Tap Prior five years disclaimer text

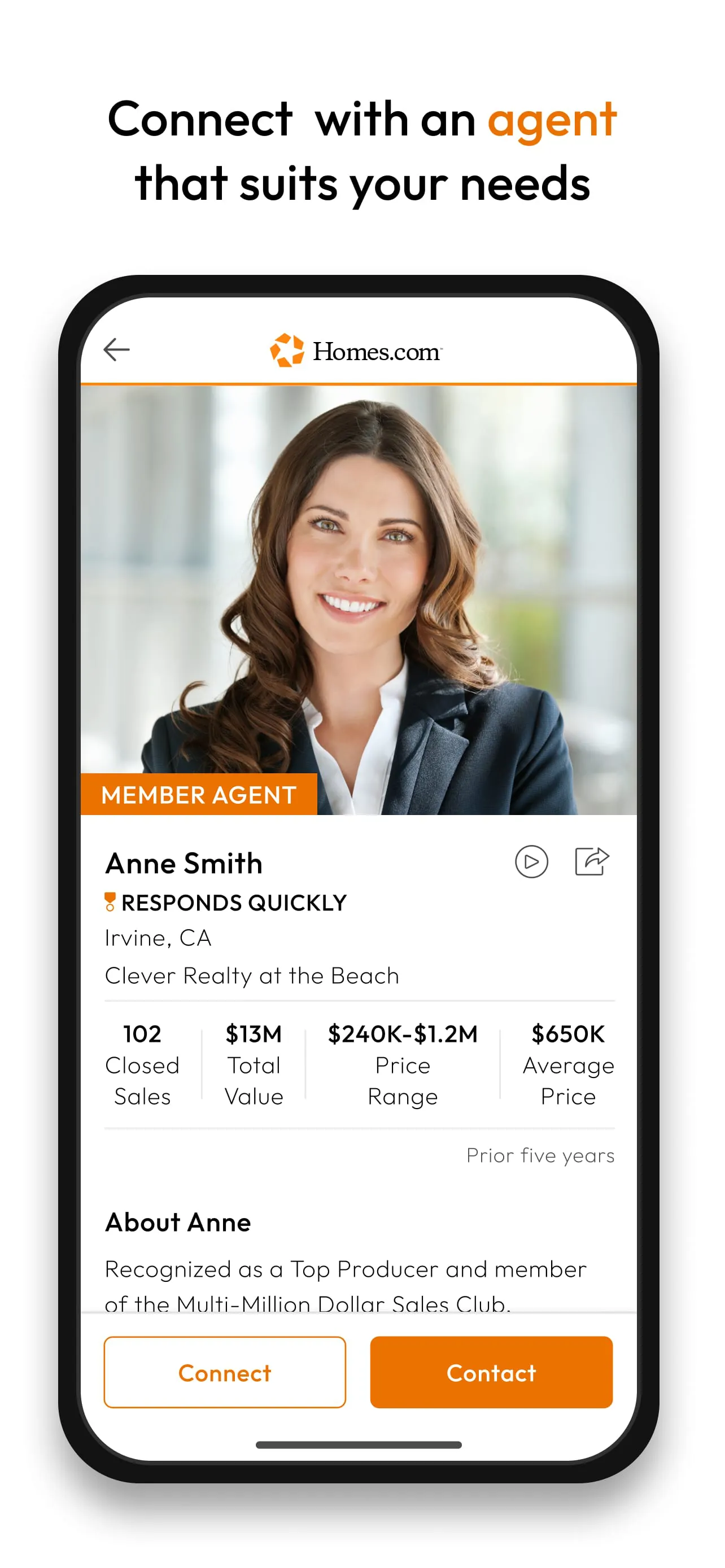539,1155
